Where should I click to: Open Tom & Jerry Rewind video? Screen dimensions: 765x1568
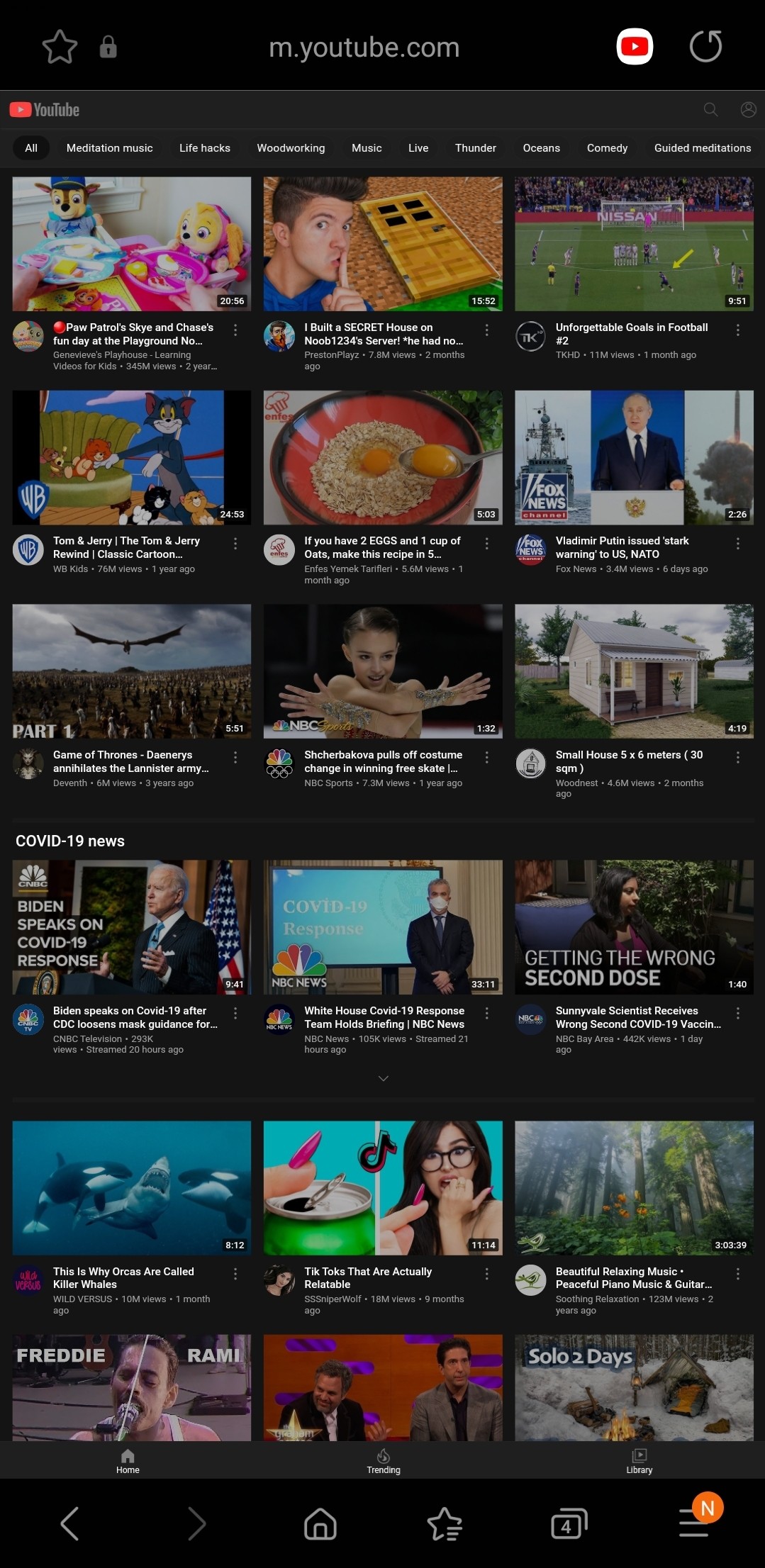coord(132,457)
